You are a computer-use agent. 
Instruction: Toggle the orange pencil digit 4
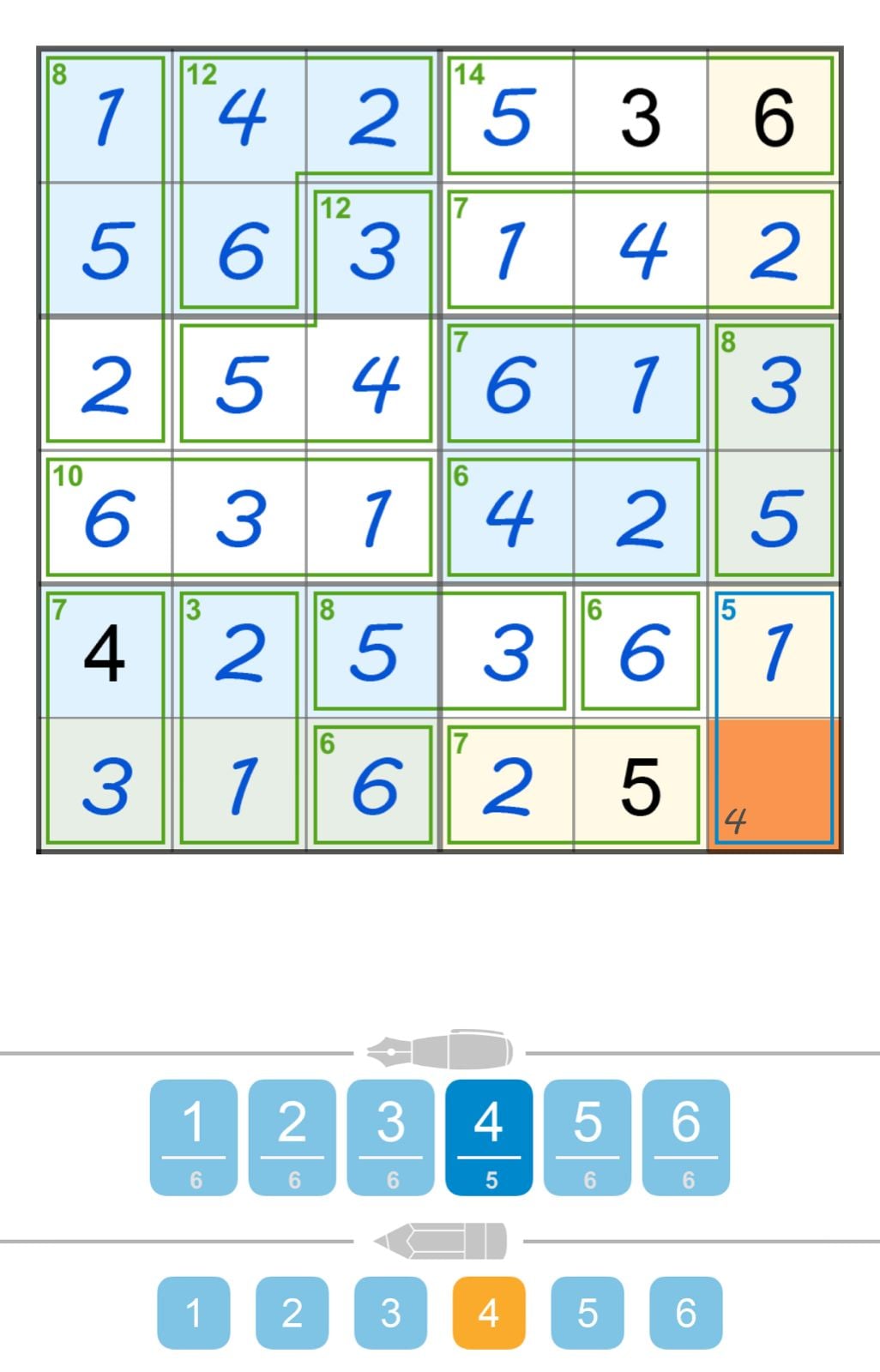click(488, 1310)
